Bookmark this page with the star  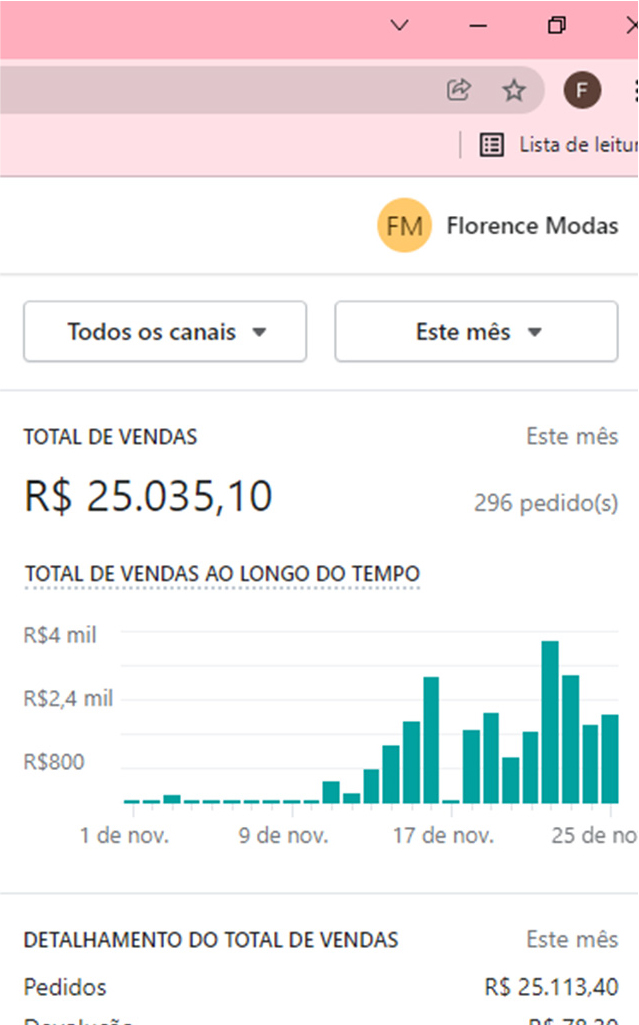click(514, 90)
